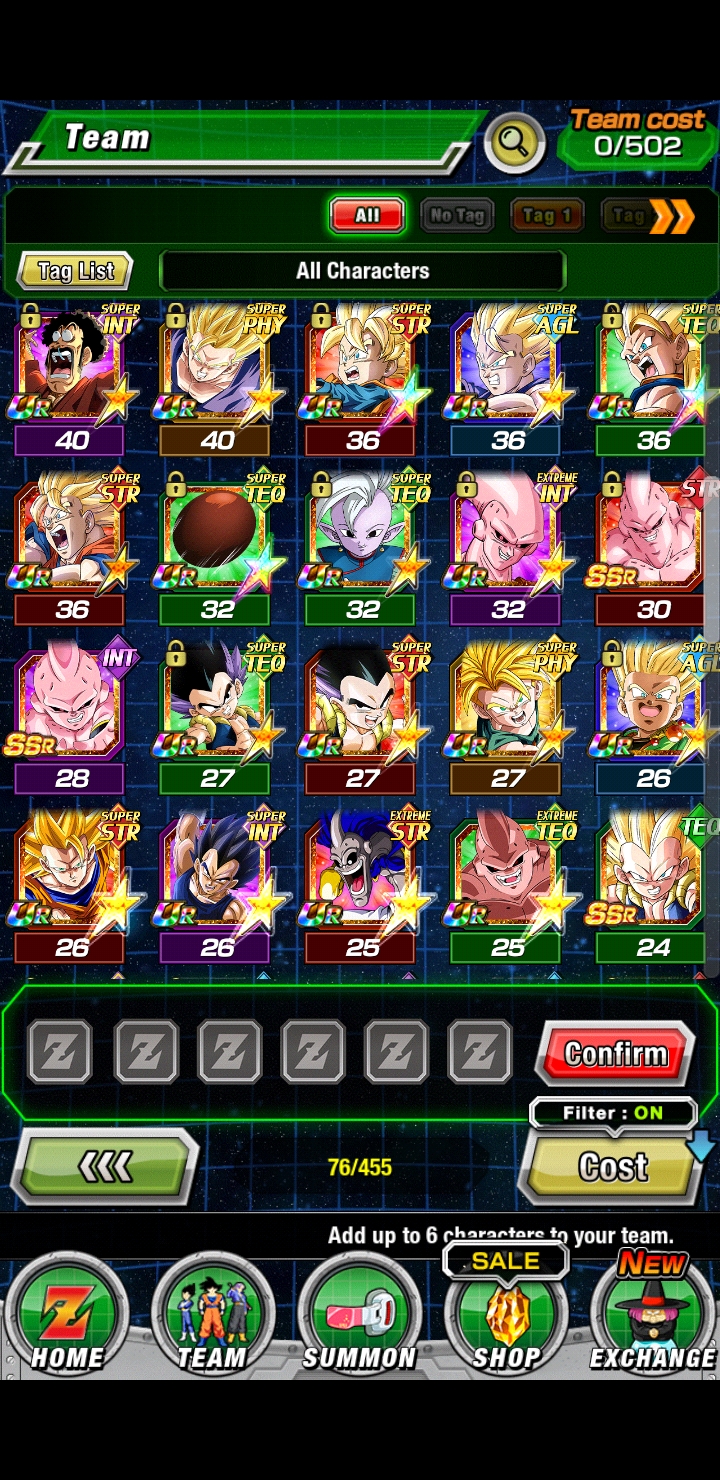Open the SUMMON tab

pyautogui.click(x=359, y=1313)
